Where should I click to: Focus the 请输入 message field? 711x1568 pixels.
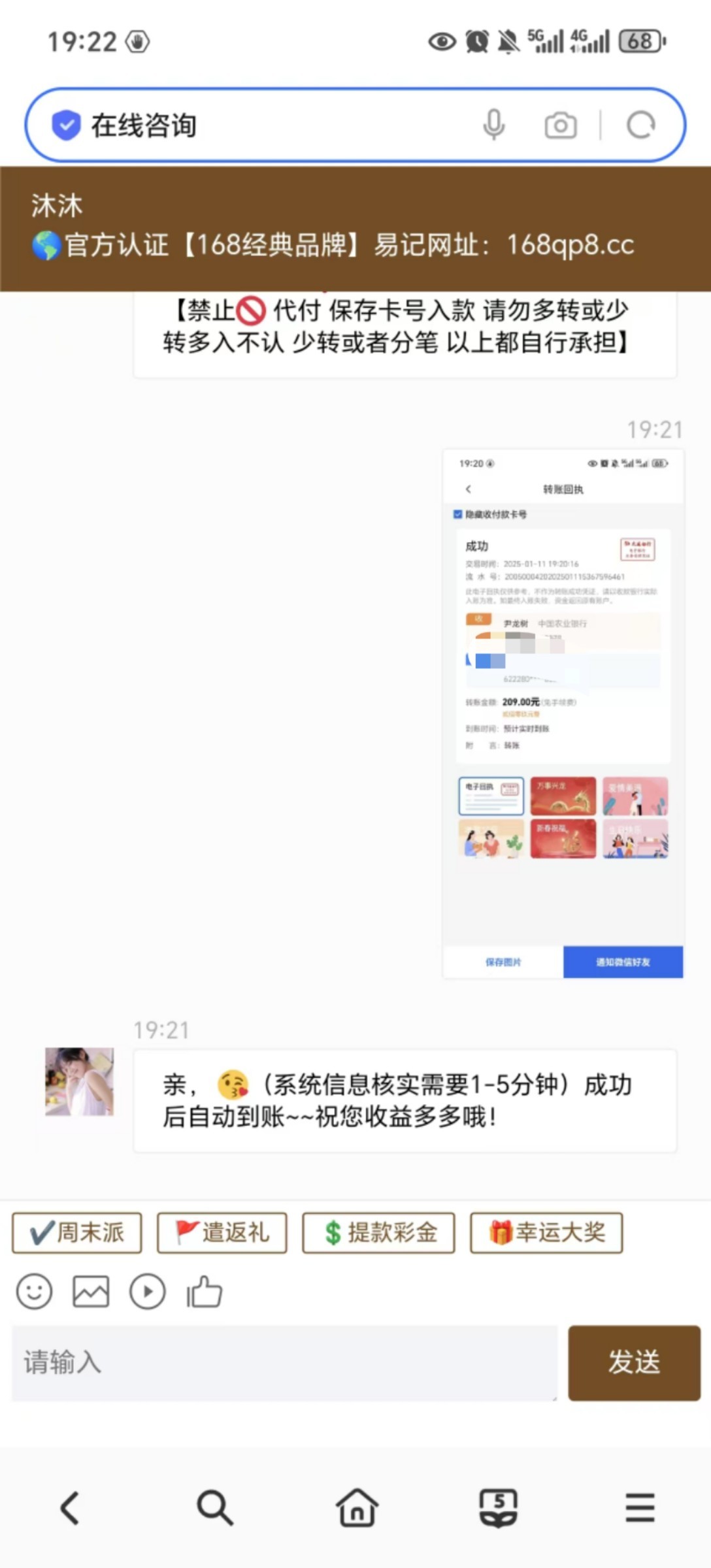coord(284,1363)
